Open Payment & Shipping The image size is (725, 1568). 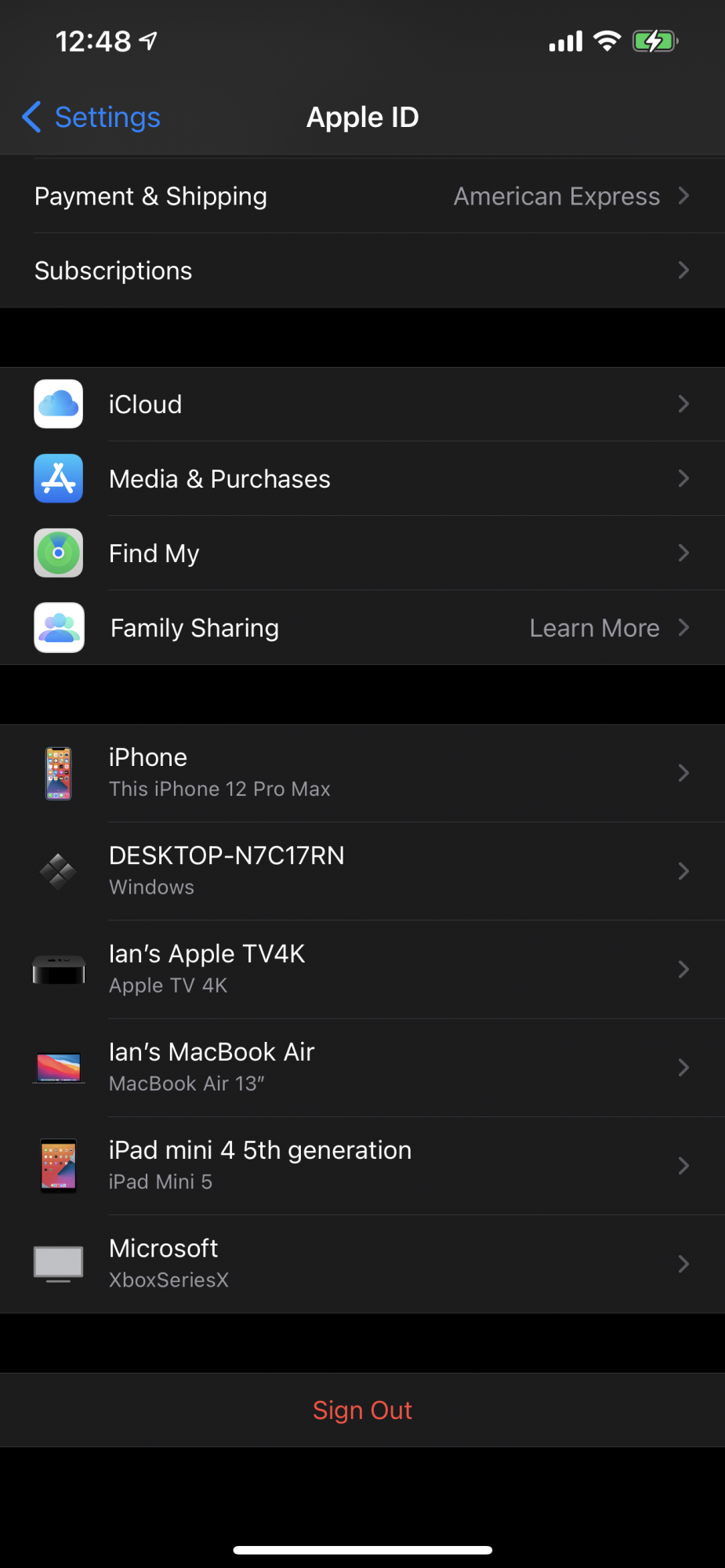362,196
